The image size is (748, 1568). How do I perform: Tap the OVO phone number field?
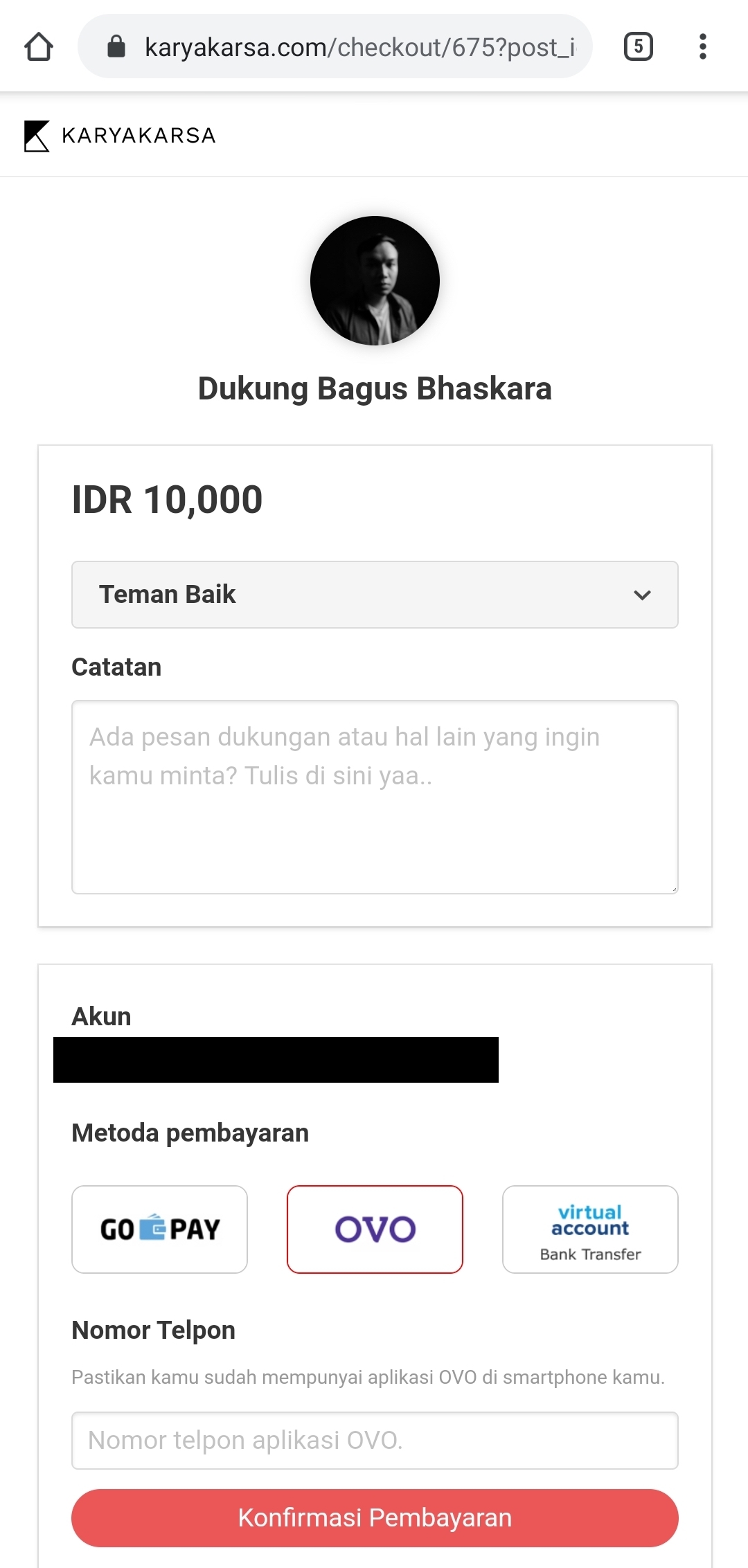[x=375, y=1441]
